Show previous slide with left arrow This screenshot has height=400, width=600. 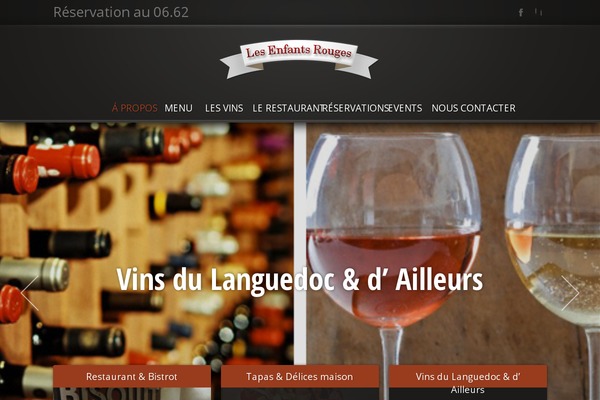(30, 293)
